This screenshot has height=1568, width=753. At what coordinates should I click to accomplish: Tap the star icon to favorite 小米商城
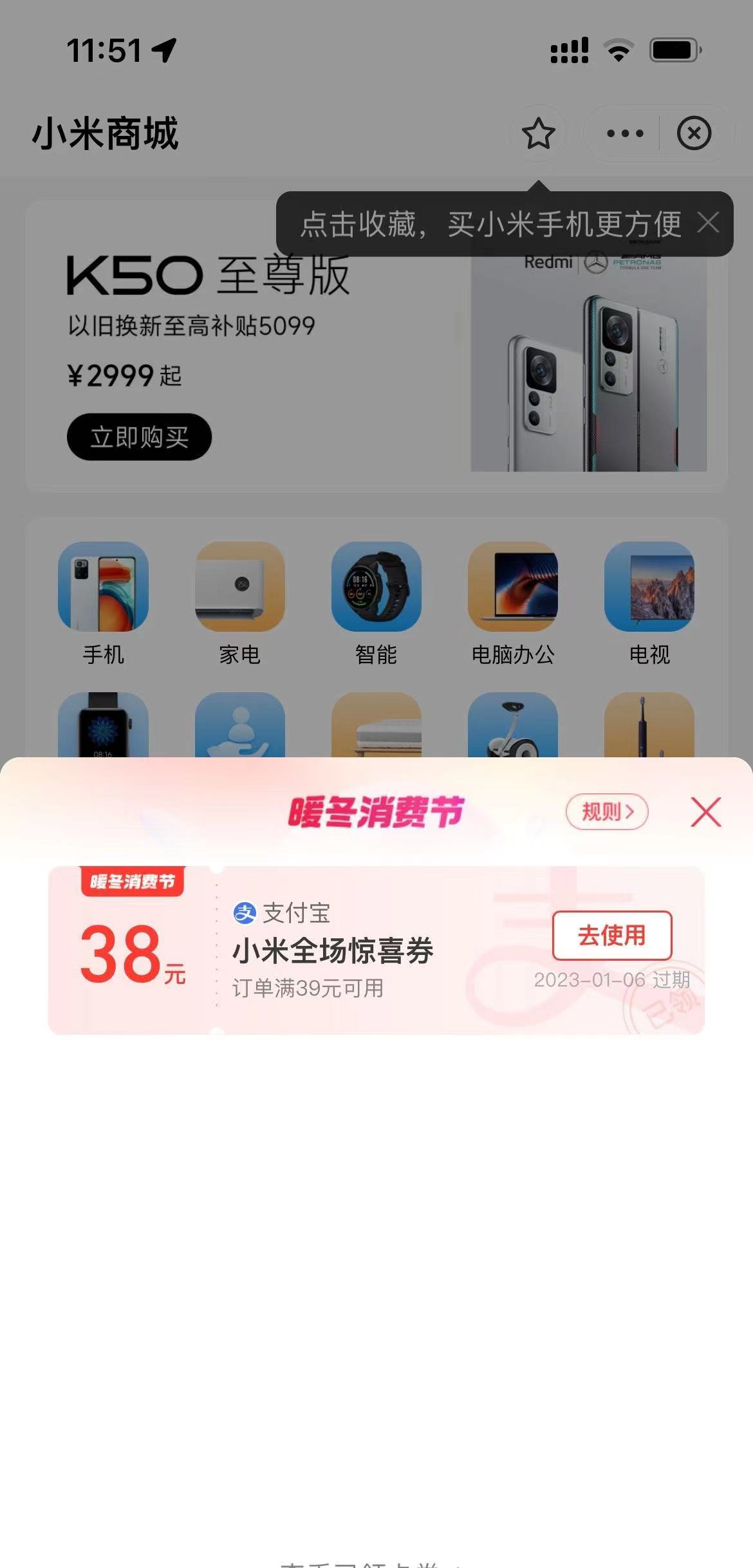tap(538, 134)
